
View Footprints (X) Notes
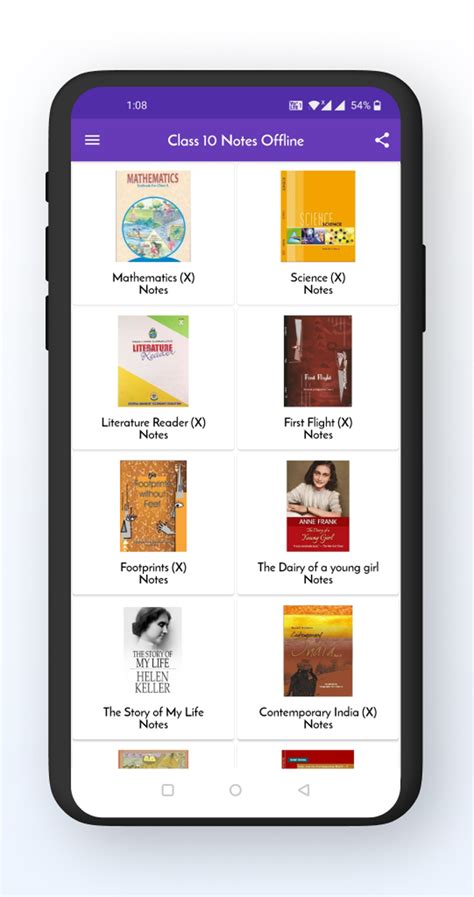[153, 523]
